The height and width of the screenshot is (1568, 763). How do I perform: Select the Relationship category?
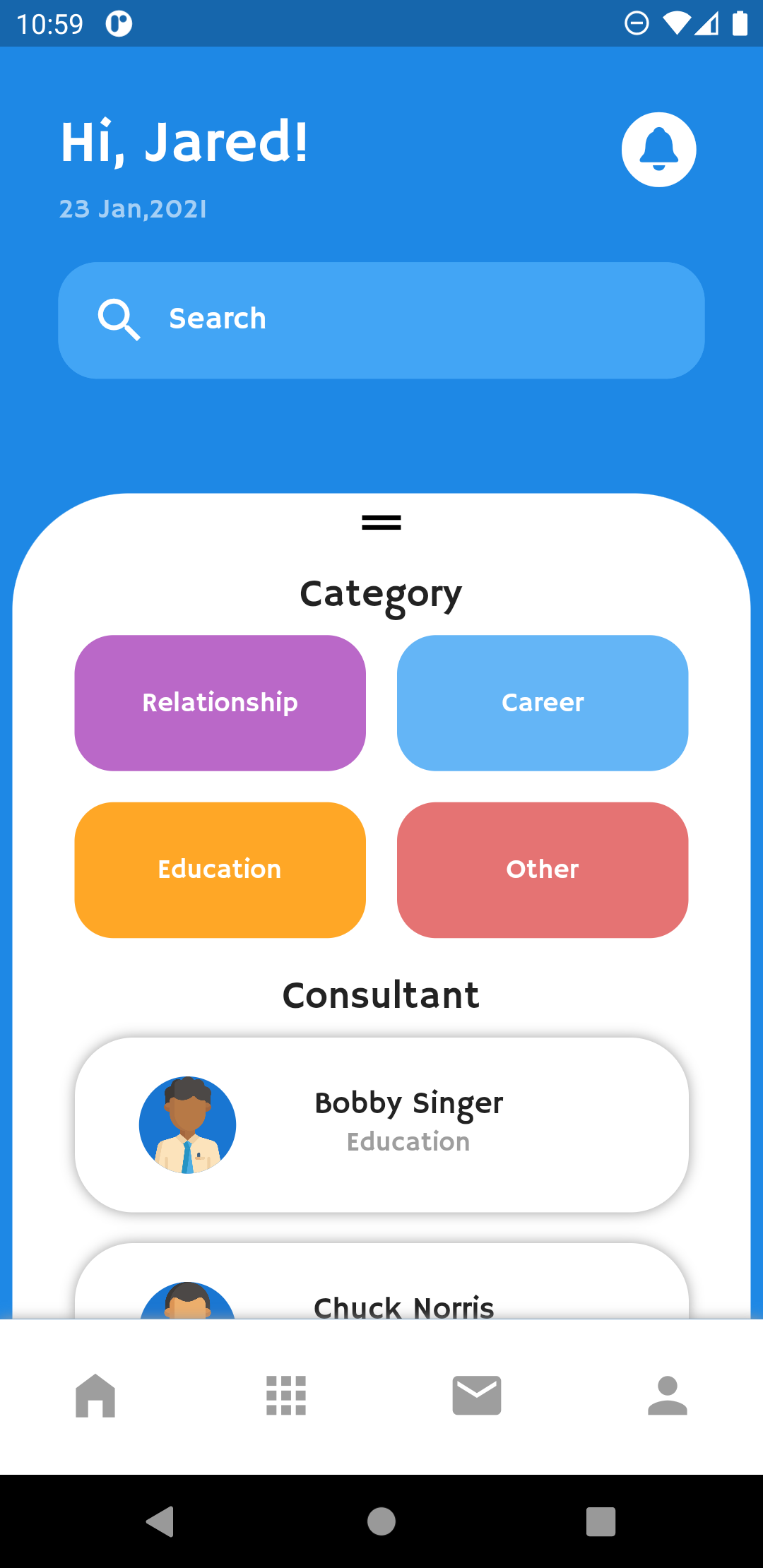point(220,703)
